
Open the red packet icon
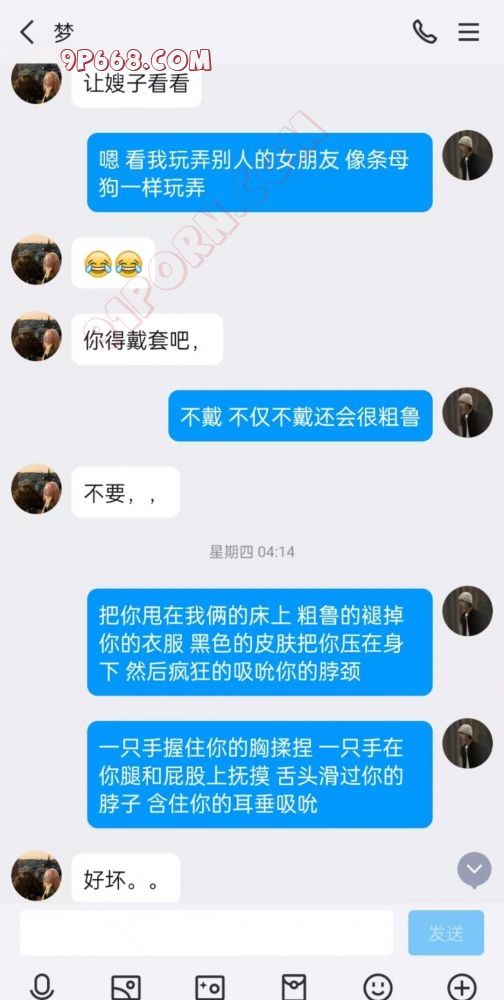[x=294, y=987]
